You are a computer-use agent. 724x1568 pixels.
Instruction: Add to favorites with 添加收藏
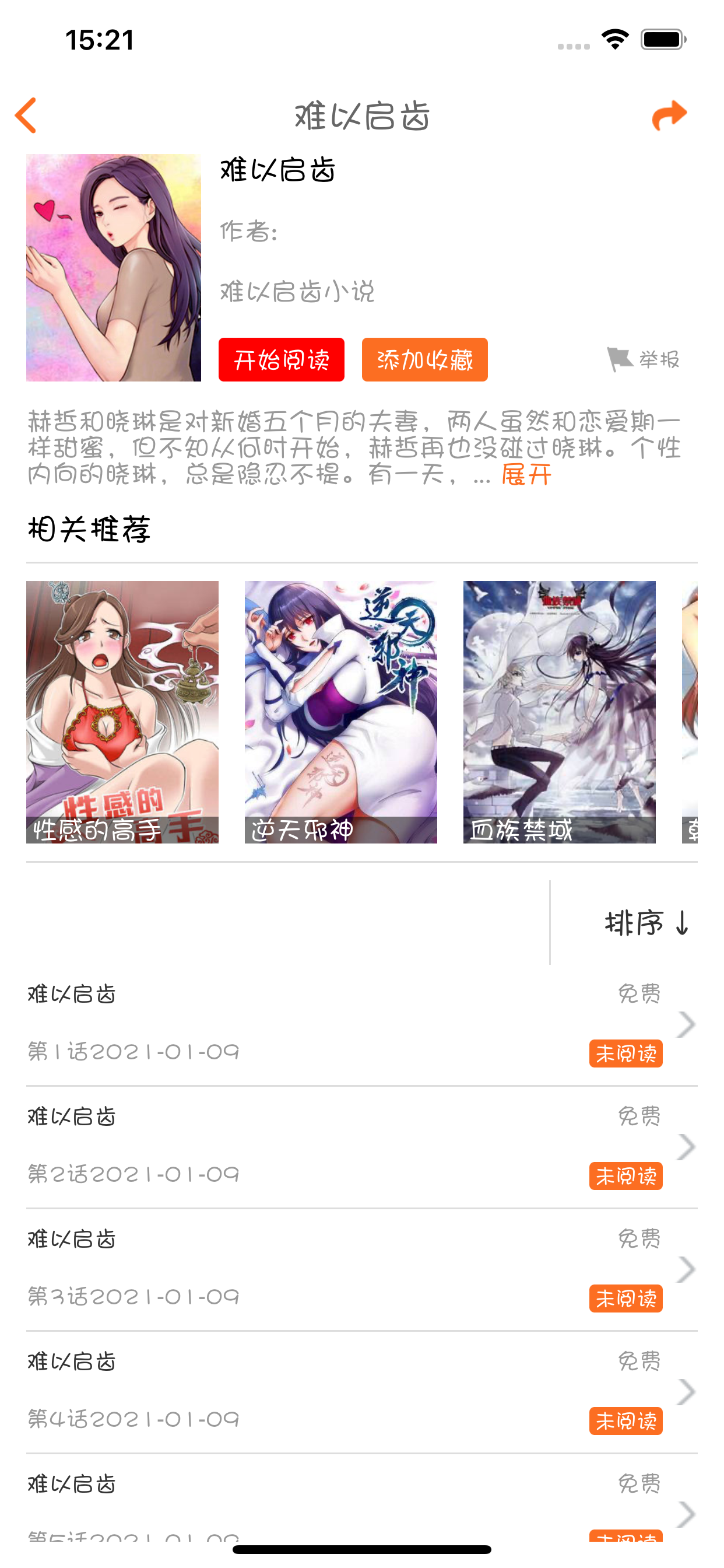[424, 360]
